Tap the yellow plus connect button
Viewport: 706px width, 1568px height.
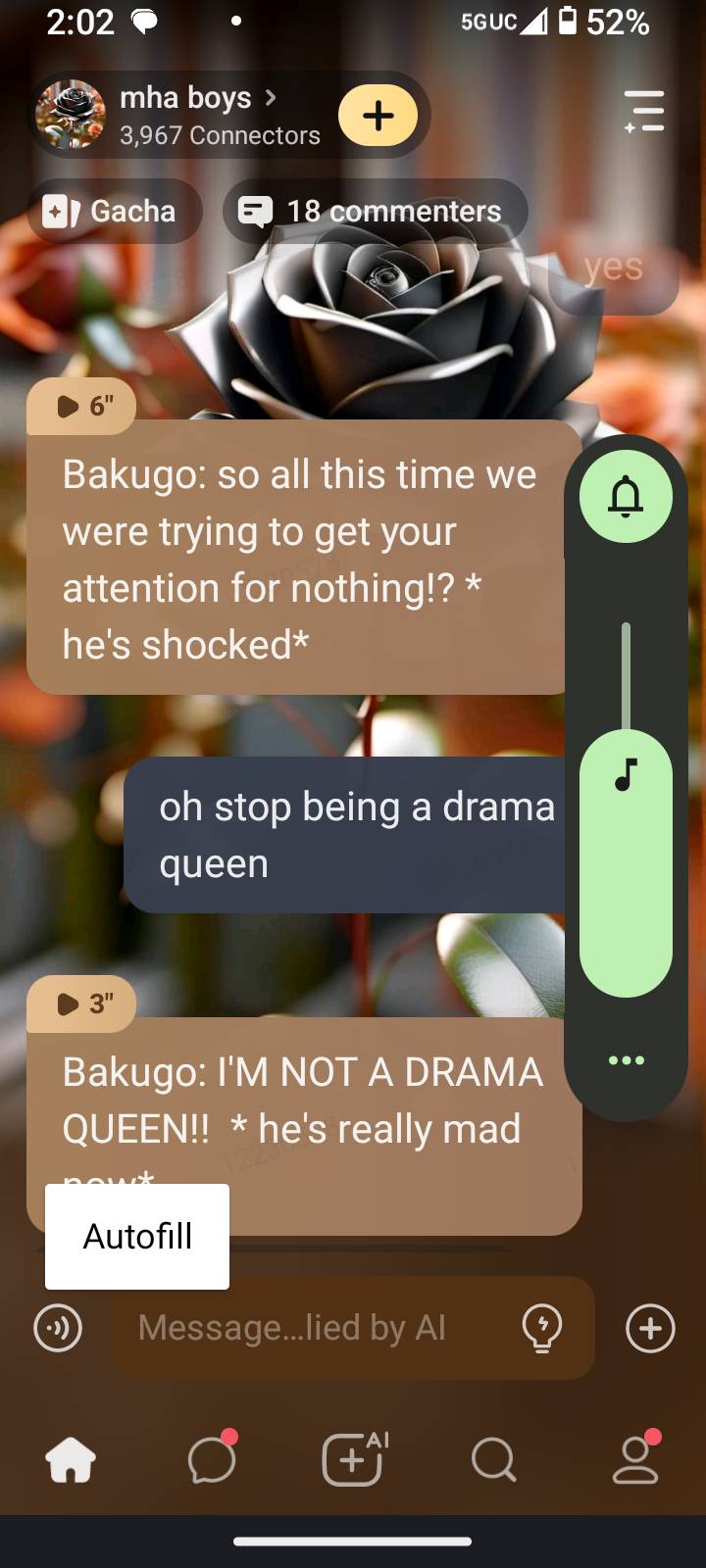(378, 115)
